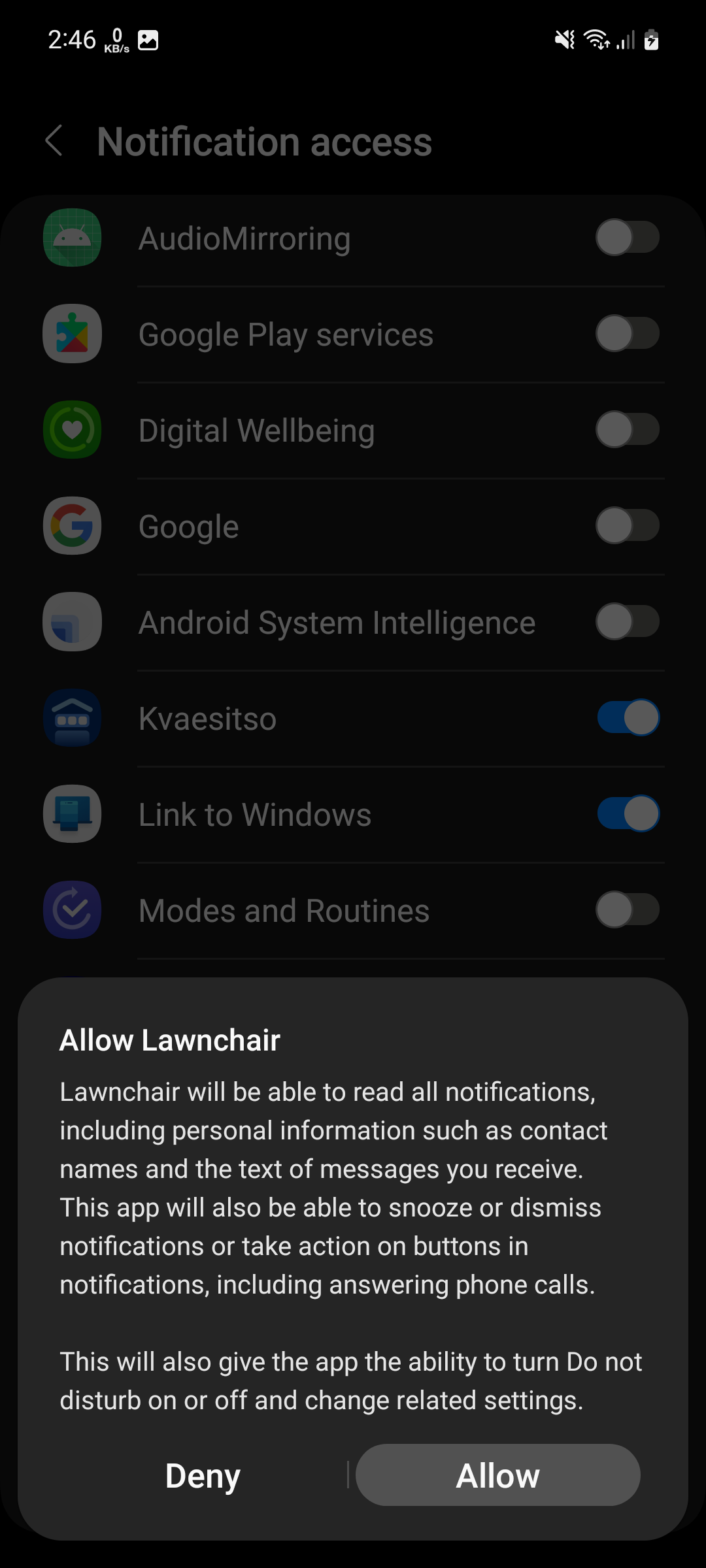
Task: Tap the Wi-Fi status bar icon
Action: [596, 41]
